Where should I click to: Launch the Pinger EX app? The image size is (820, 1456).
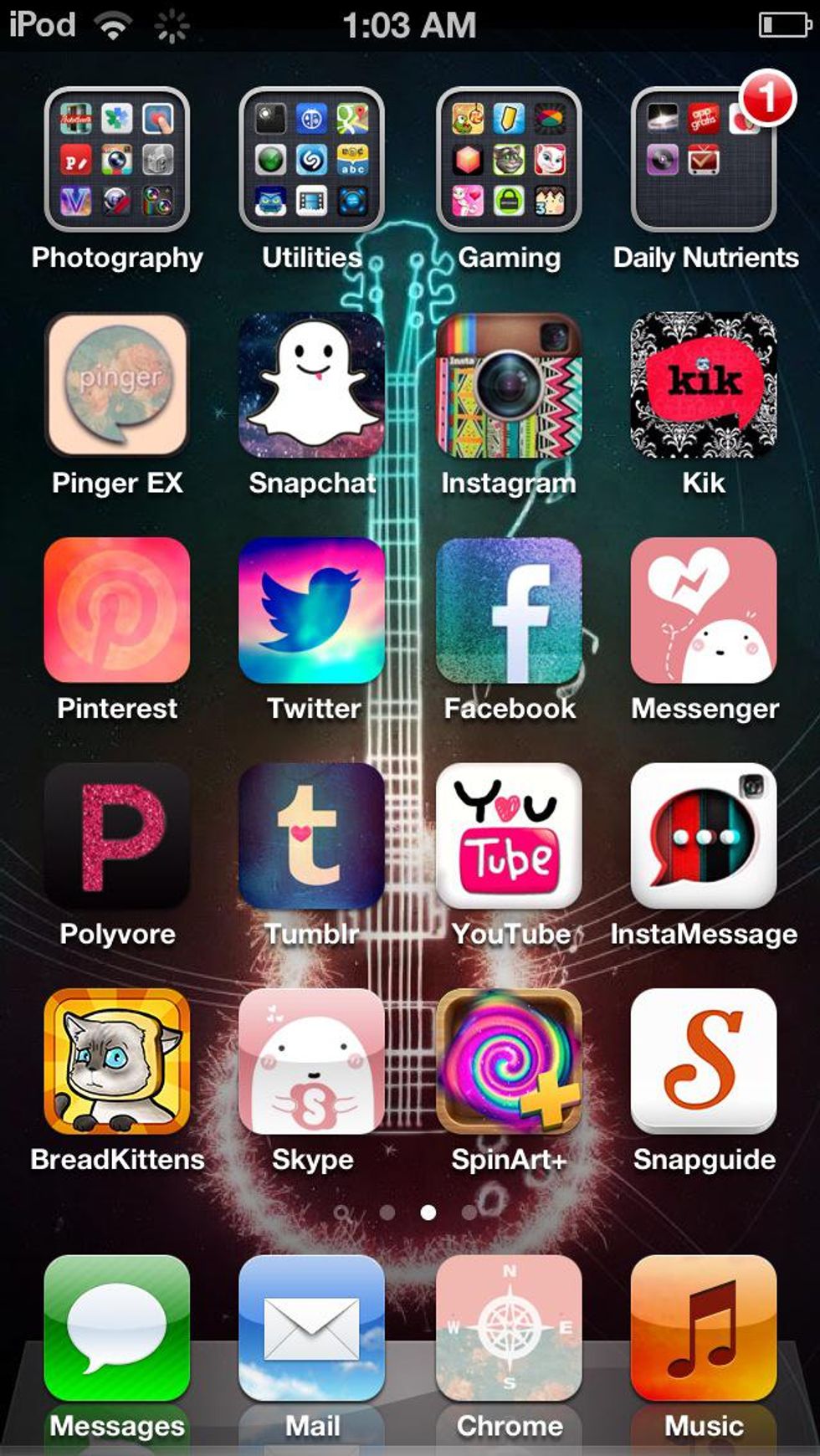click(x=117, y=385)
